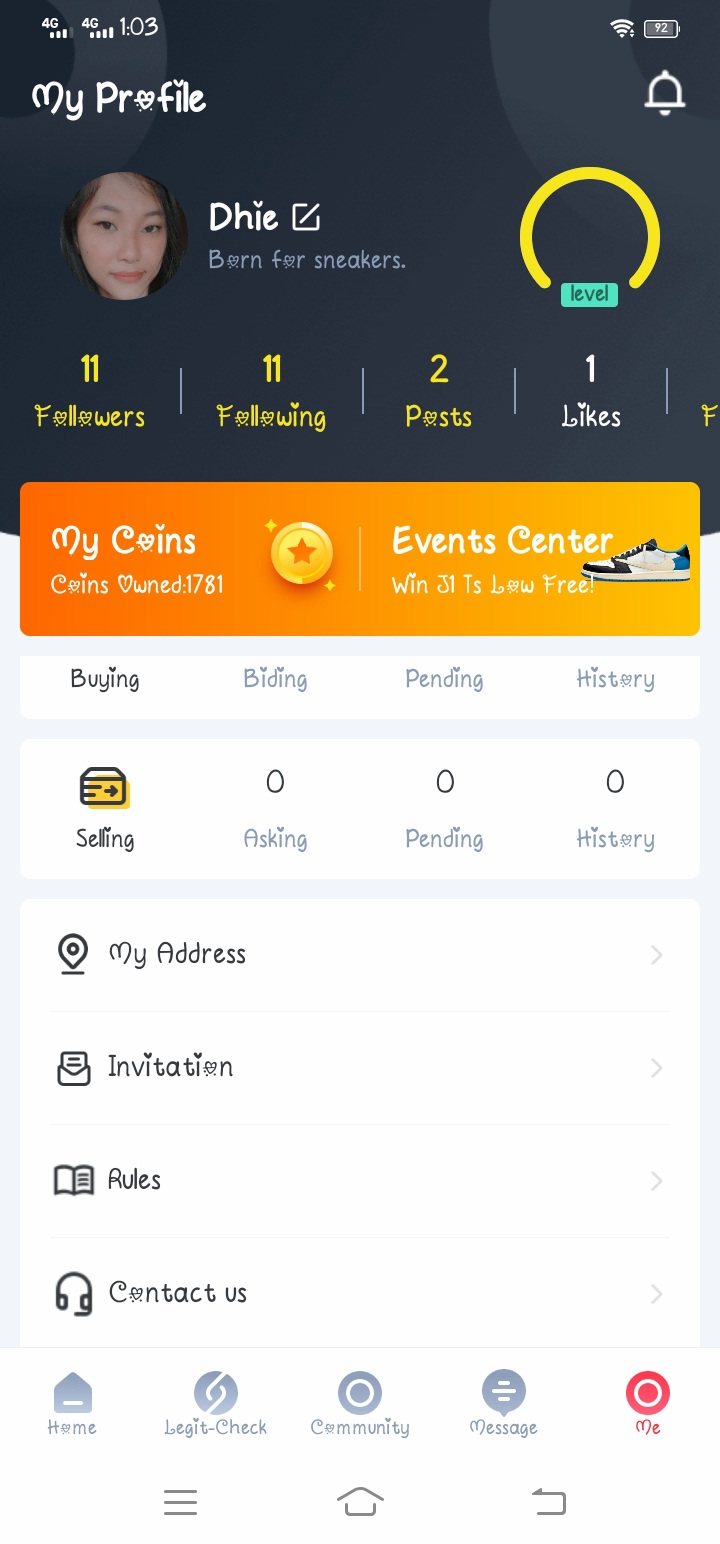Open the Message tab
Screen dimensions: 720x1544
(504, 1402)
